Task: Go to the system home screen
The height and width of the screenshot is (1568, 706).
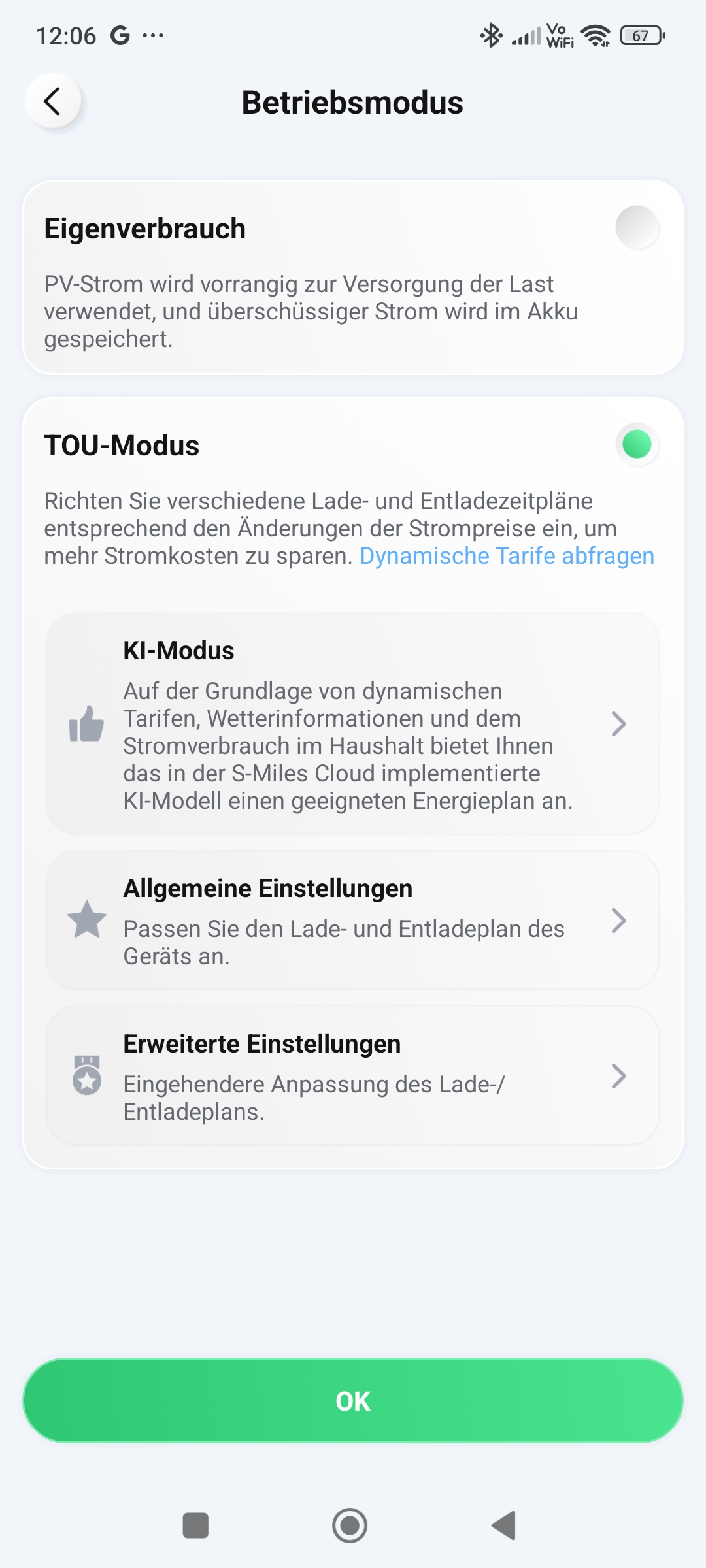Action: point(350,1526)
